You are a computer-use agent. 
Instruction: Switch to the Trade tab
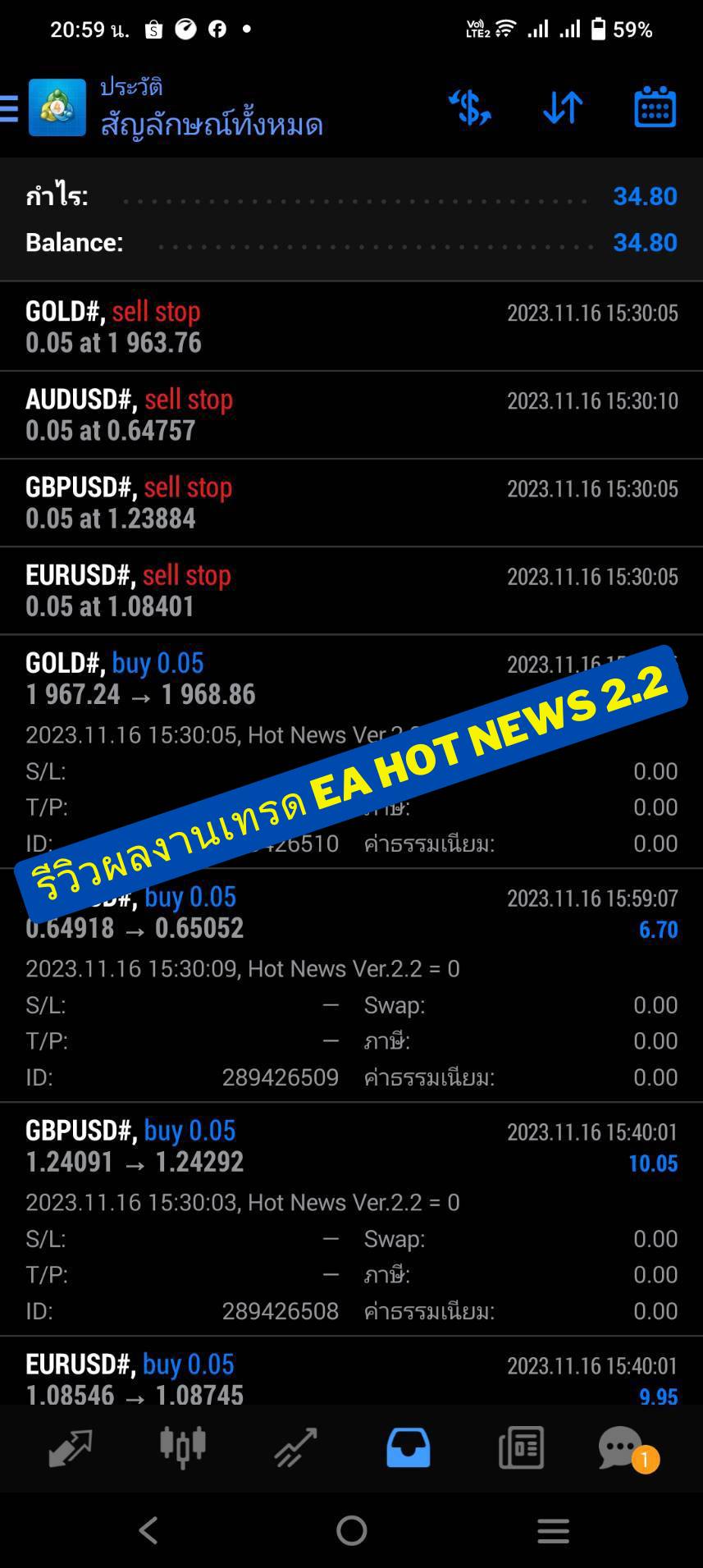pyautogui.click(x=295, y=1447)
